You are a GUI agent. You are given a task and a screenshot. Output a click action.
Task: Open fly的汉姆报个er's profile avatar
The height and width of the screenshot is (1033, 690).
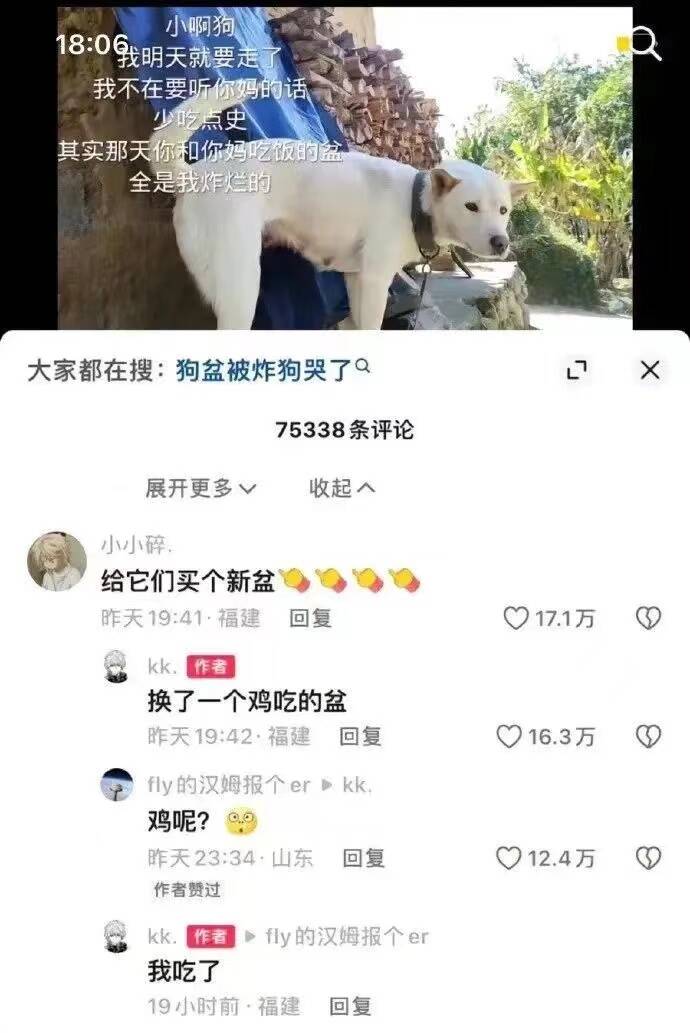point(117,785)
